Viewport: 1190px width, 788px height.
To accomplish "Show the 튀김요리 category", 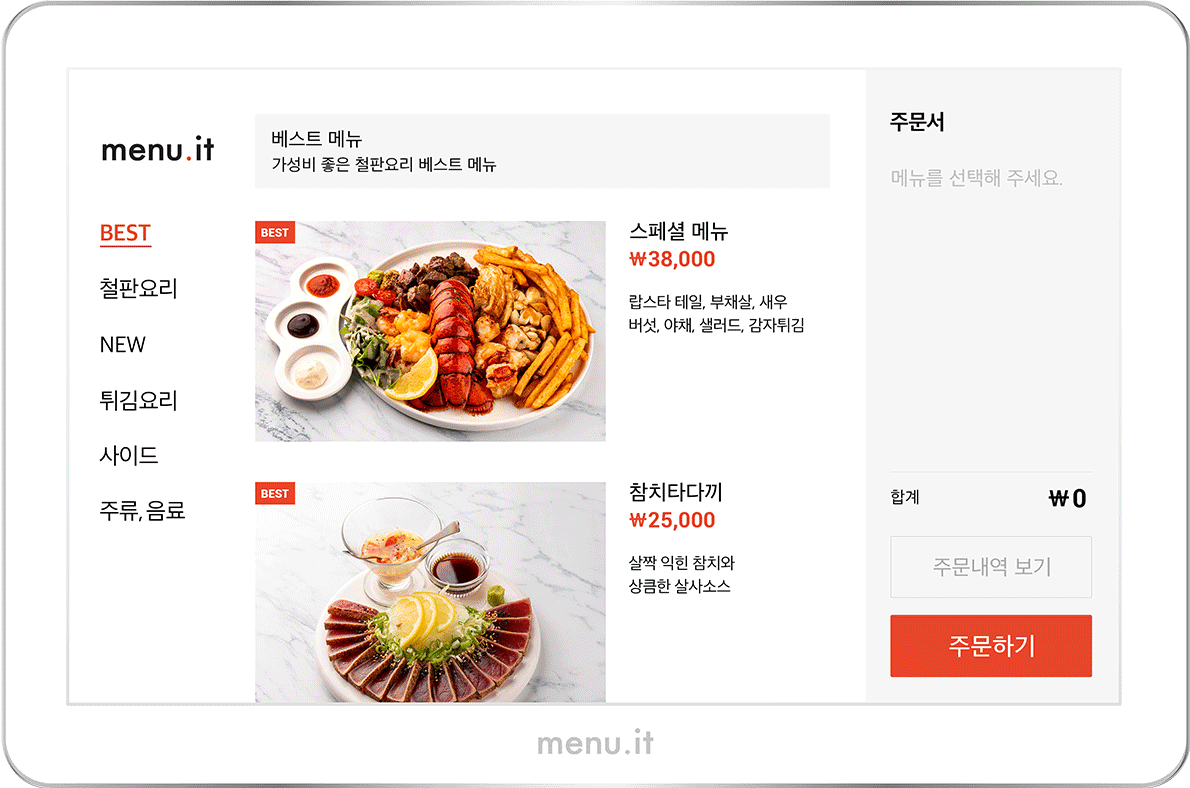I will coord(138,401).
